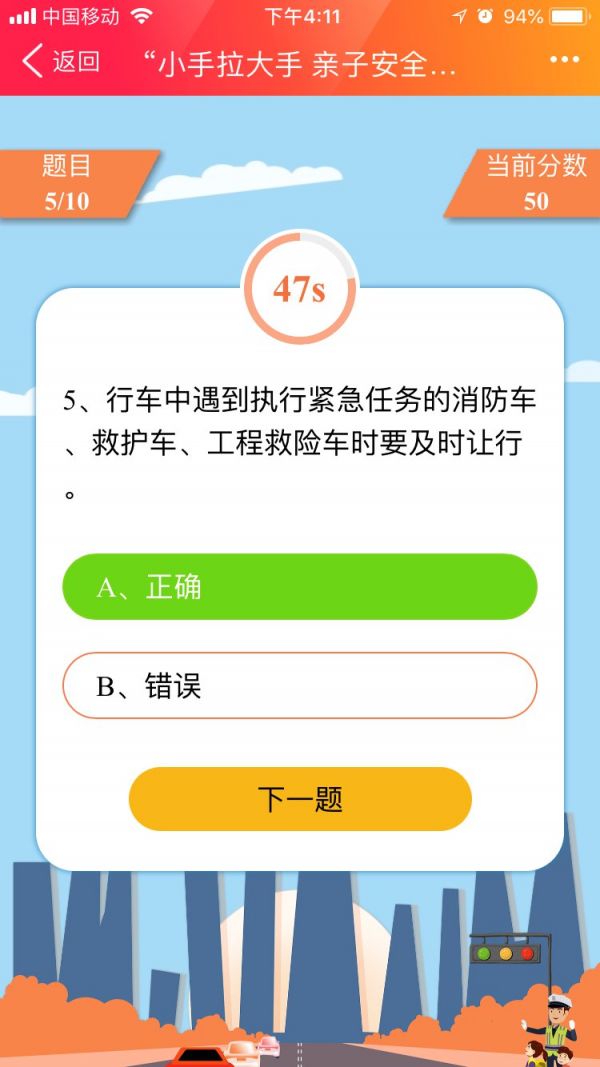Choose answer B、错误
The width and height of the screenshot is (600, 1067).
tap(300, 686)
